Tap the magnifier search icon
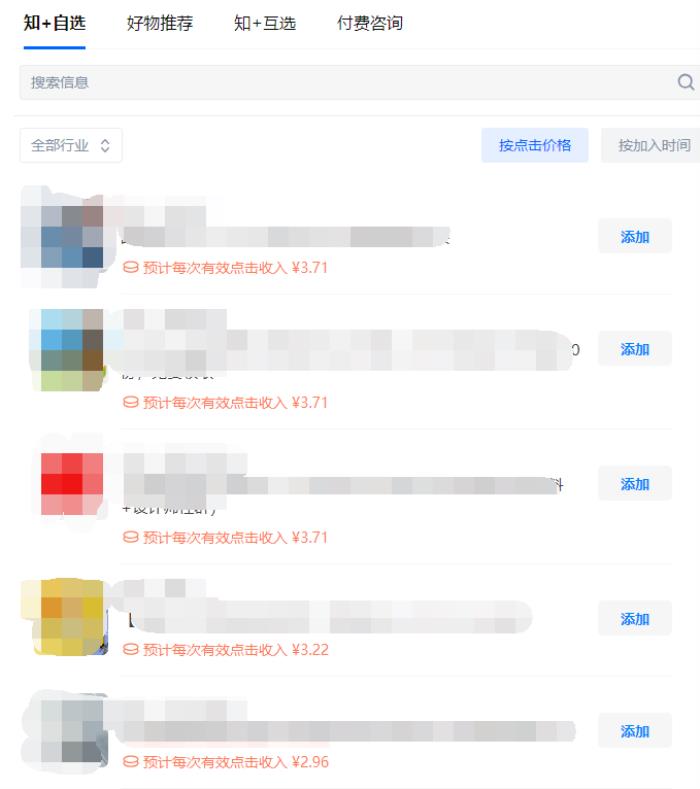The image size is (700, 789). click(686, 82)
